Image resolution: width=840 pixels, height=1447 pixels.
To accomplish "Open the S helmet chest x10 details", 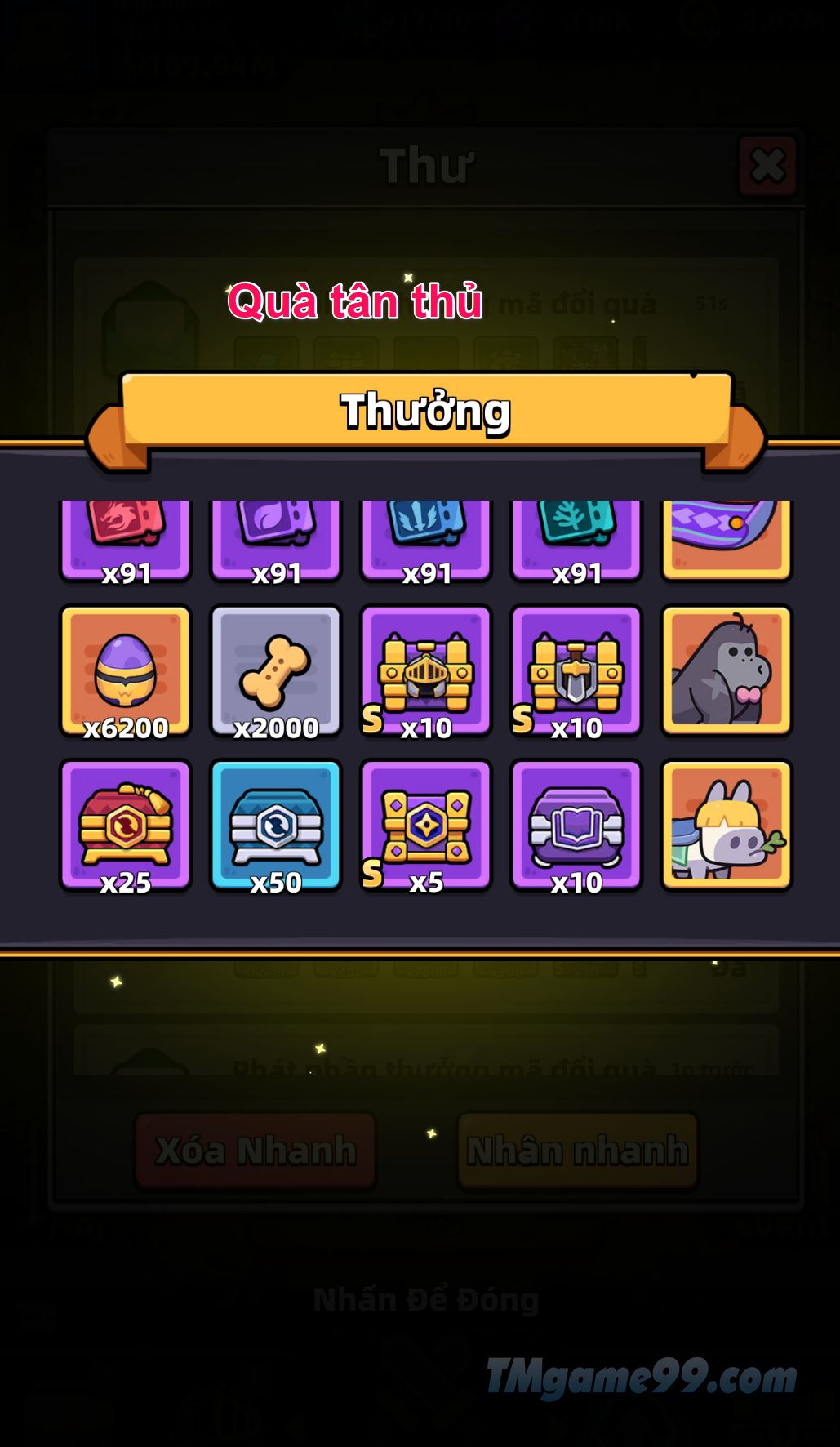I will pos(426,670).
